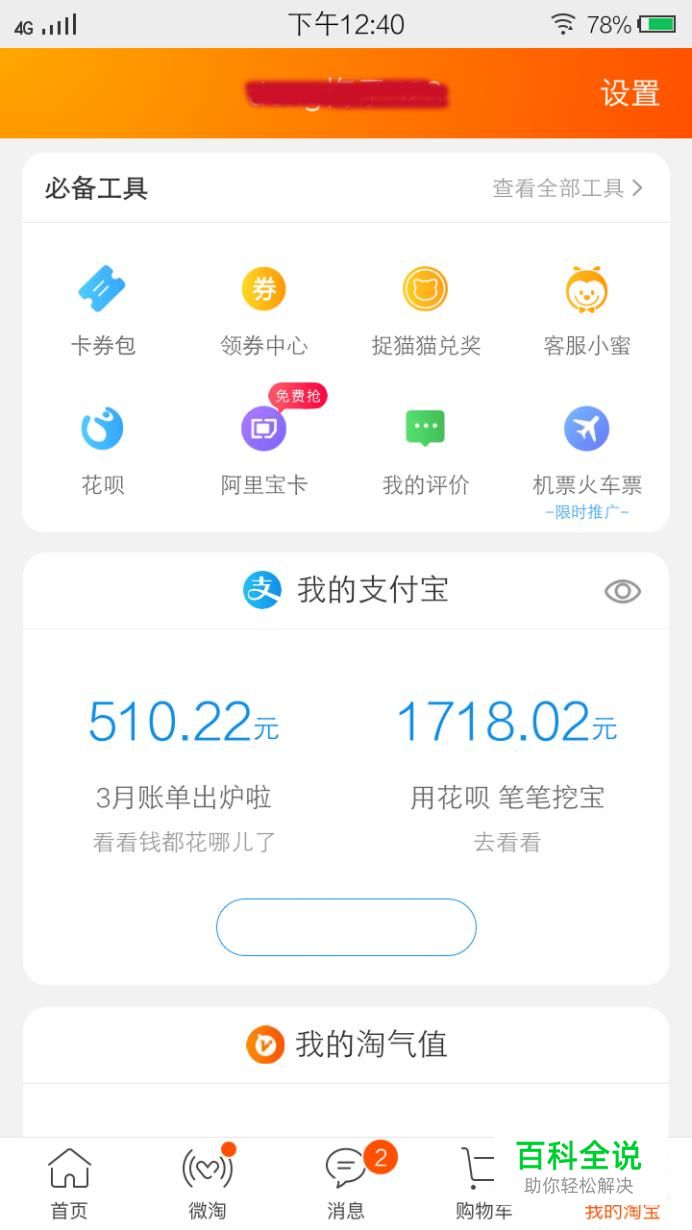Open 领券中心 coupon center
The width and height of the screenshot is (692, 1230).
(x=264, y=310)
